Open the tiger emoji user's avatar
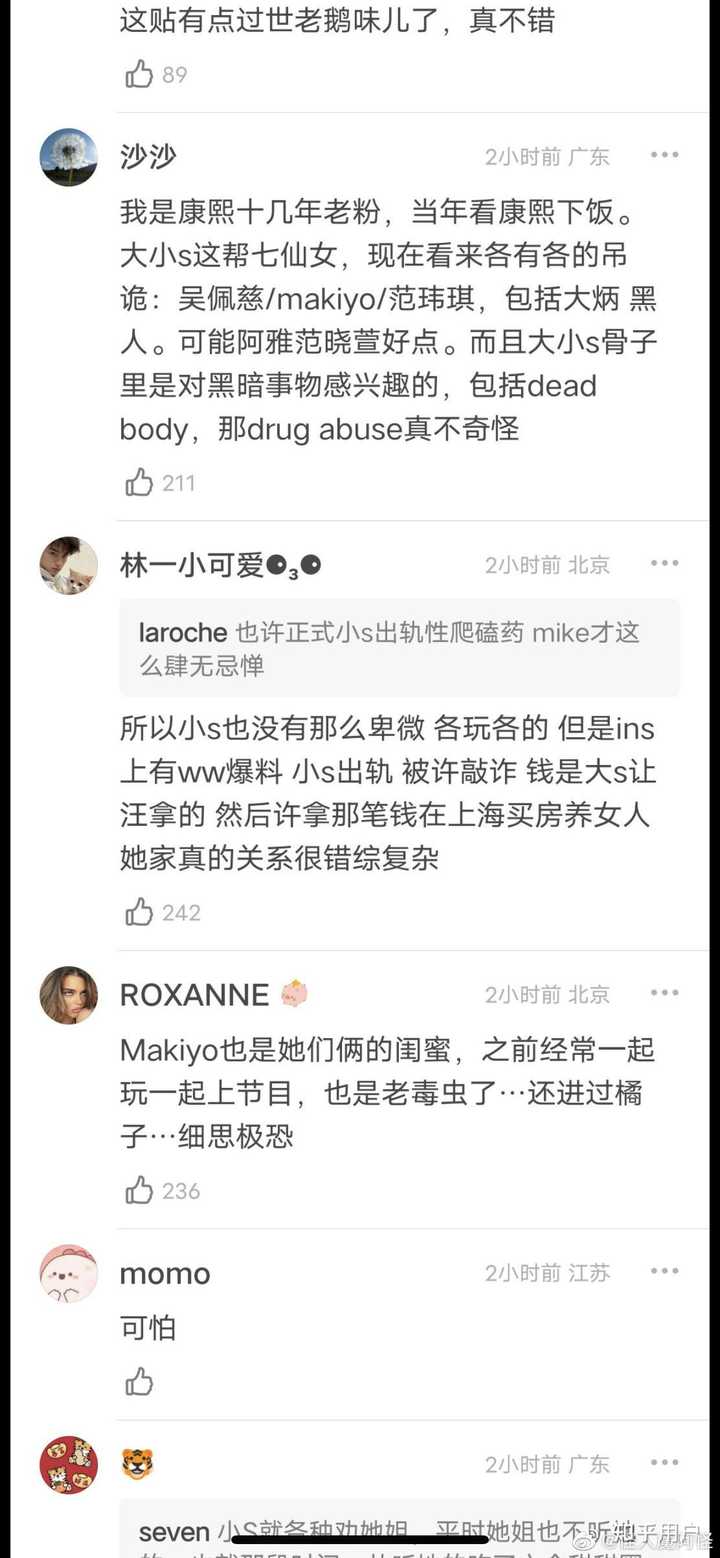This screenshot has height=1558, width=720. click(x=68, y=1466)
